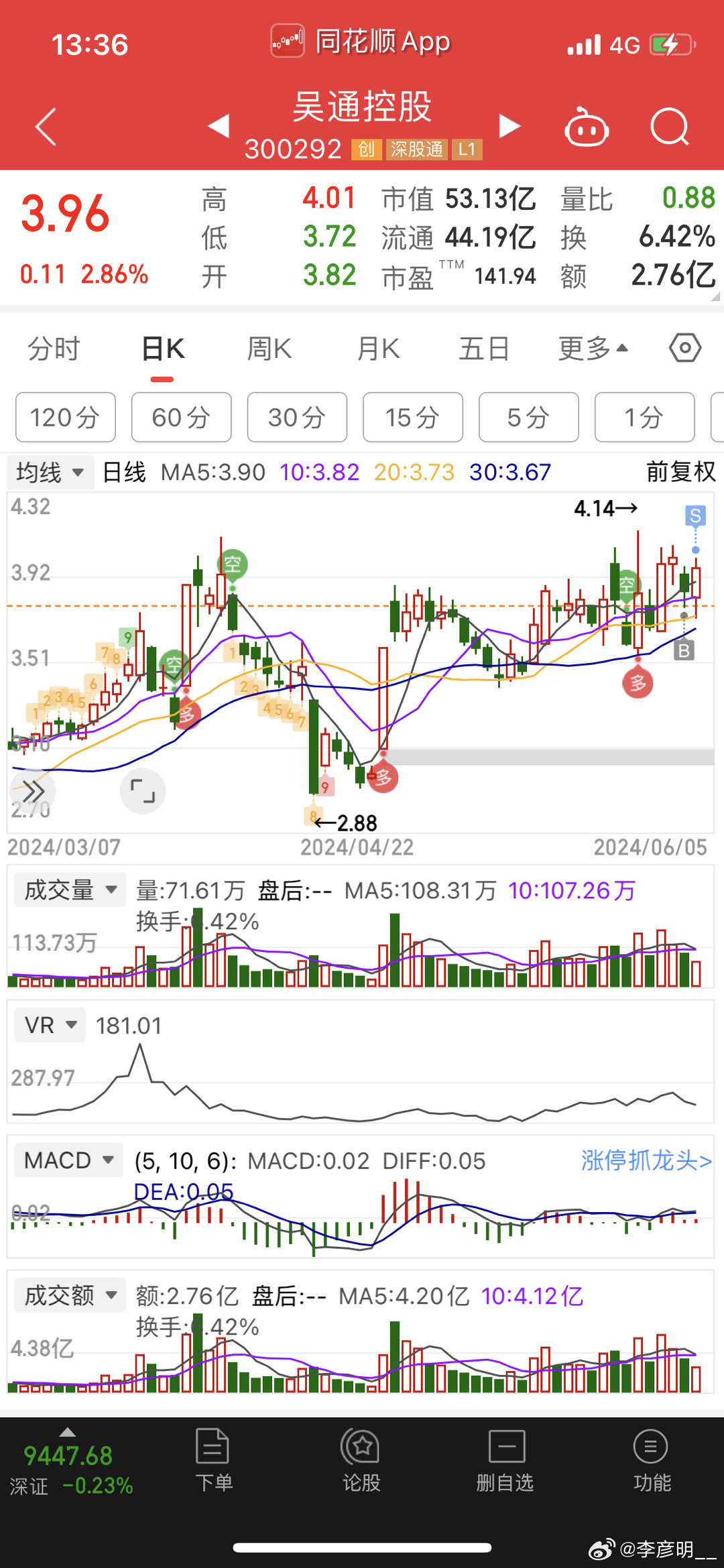724x1568 pixels.
Task: Click the S sell marker on chart
Action: (696, 517)
